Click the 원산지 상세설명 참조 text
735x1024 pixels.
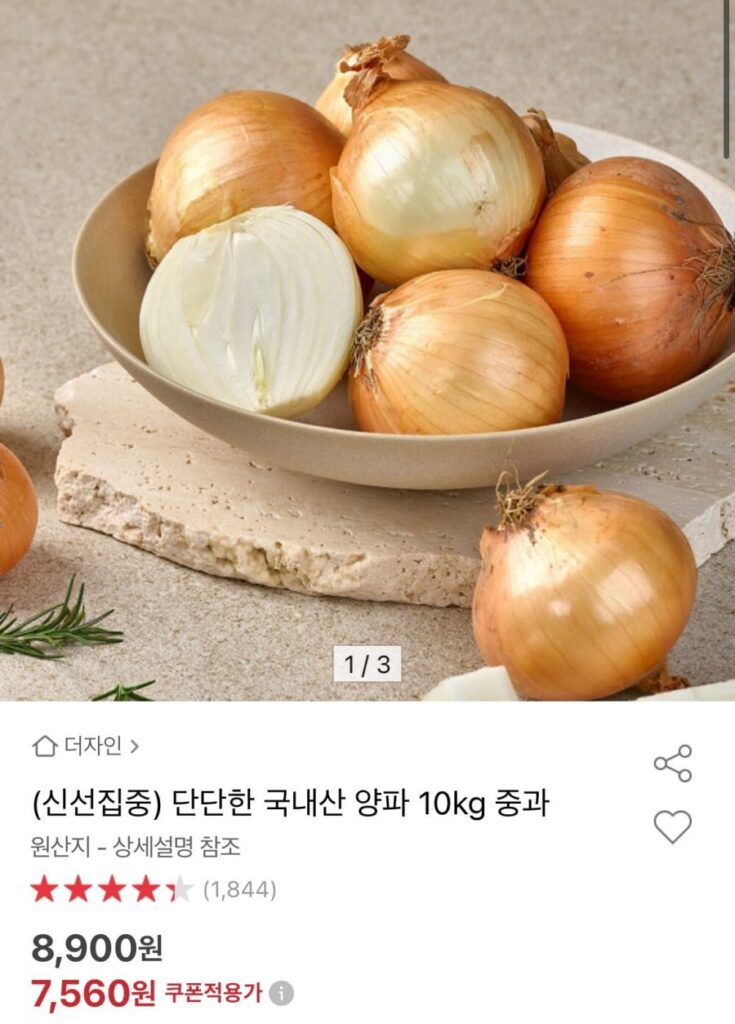[x=140, y=848]
